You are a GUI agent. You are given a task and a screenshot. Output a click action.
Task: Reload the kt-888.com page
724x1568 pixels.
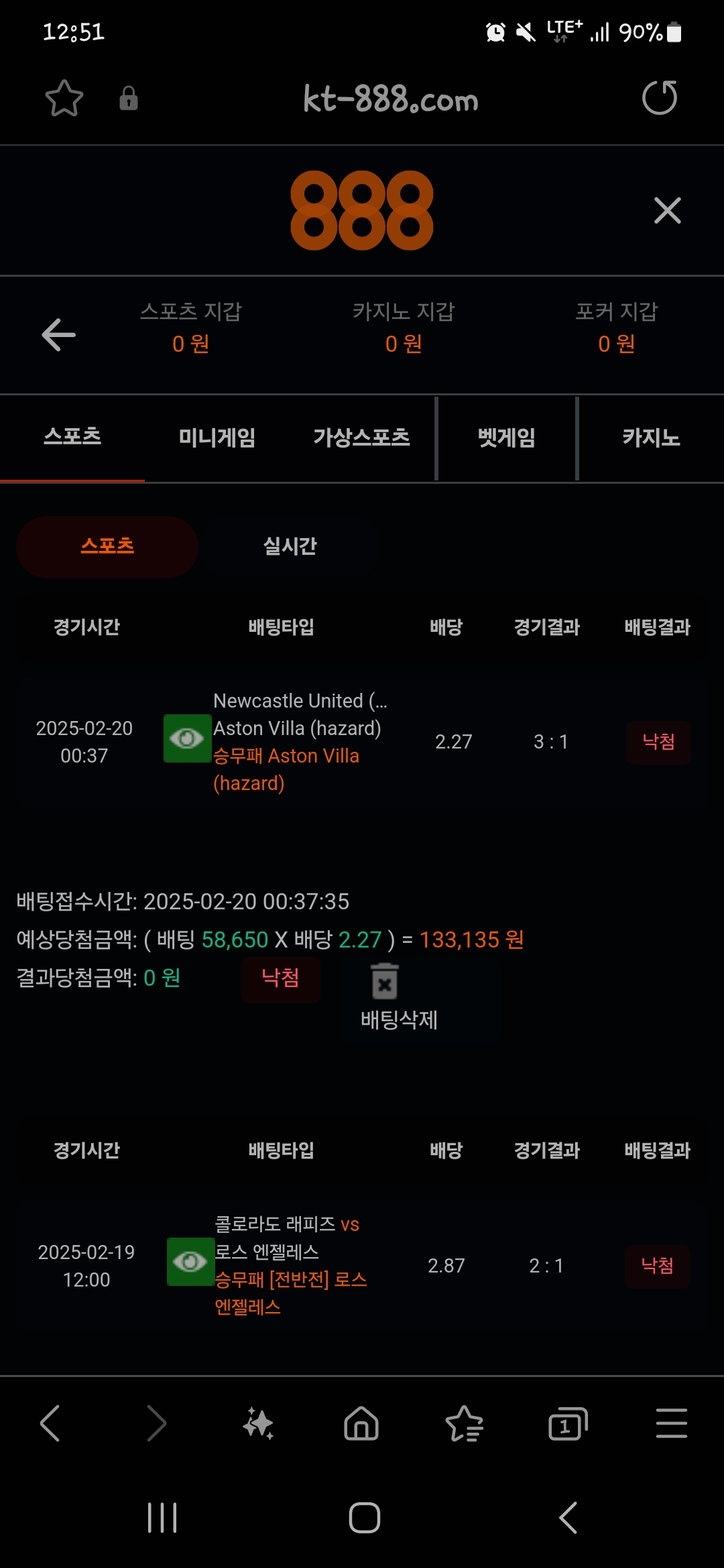(660, 98)
